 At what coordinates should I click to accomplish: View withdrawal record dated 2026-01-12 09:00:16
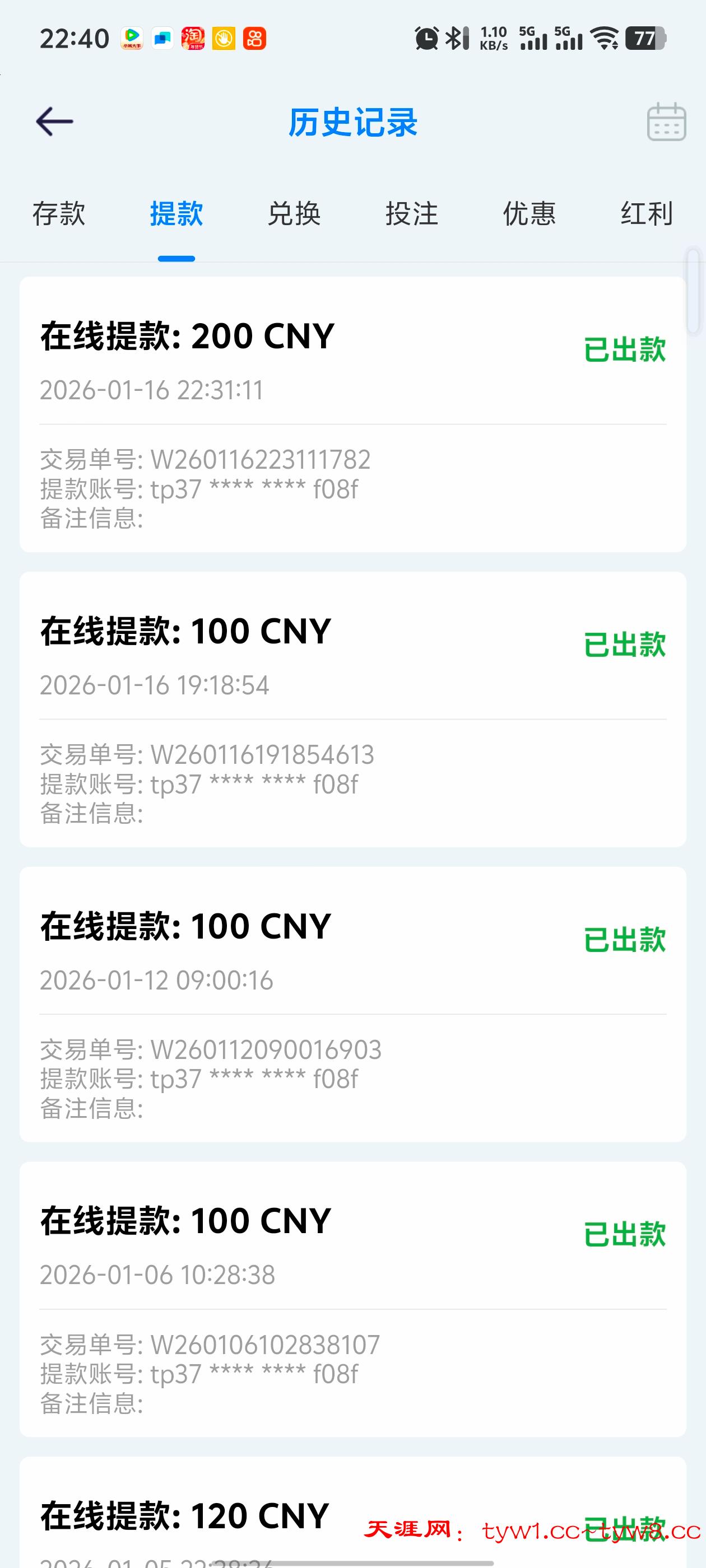(x=352, y=1004)
